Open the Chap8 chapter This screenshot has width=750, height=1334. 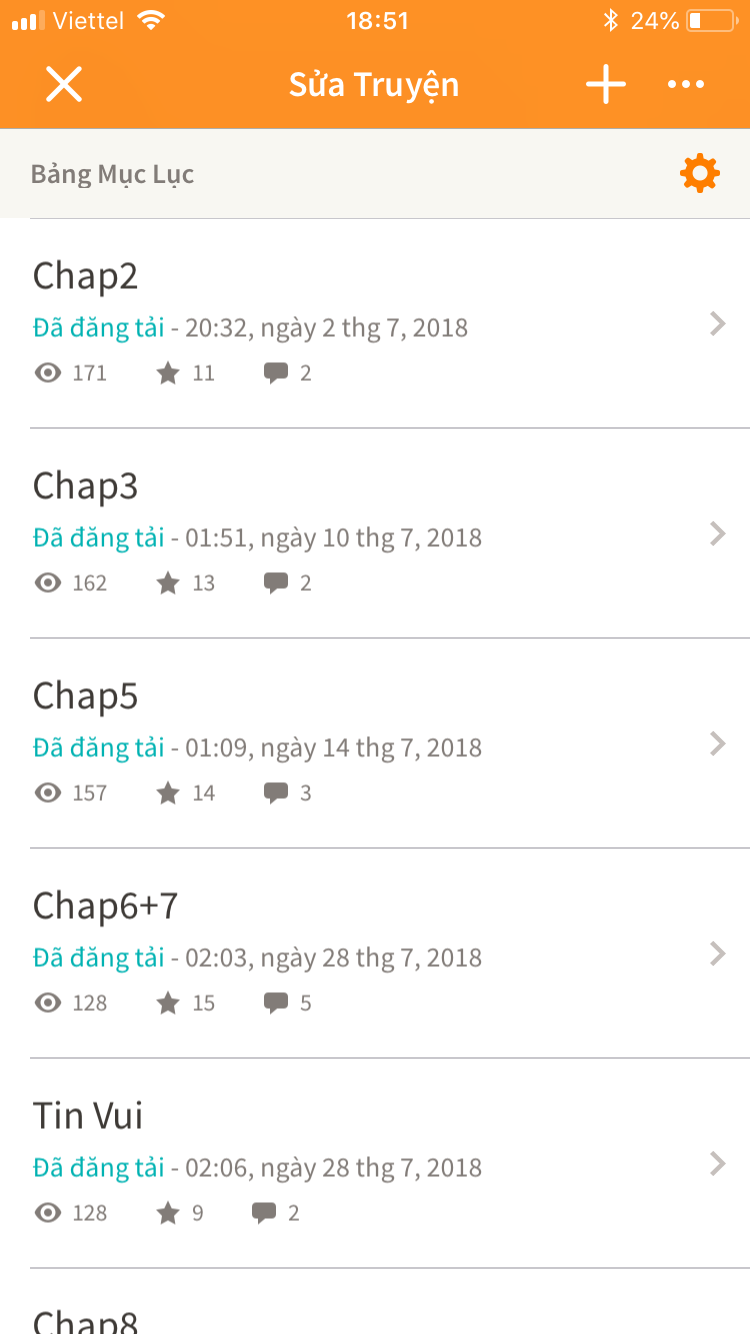(375, 1302)
